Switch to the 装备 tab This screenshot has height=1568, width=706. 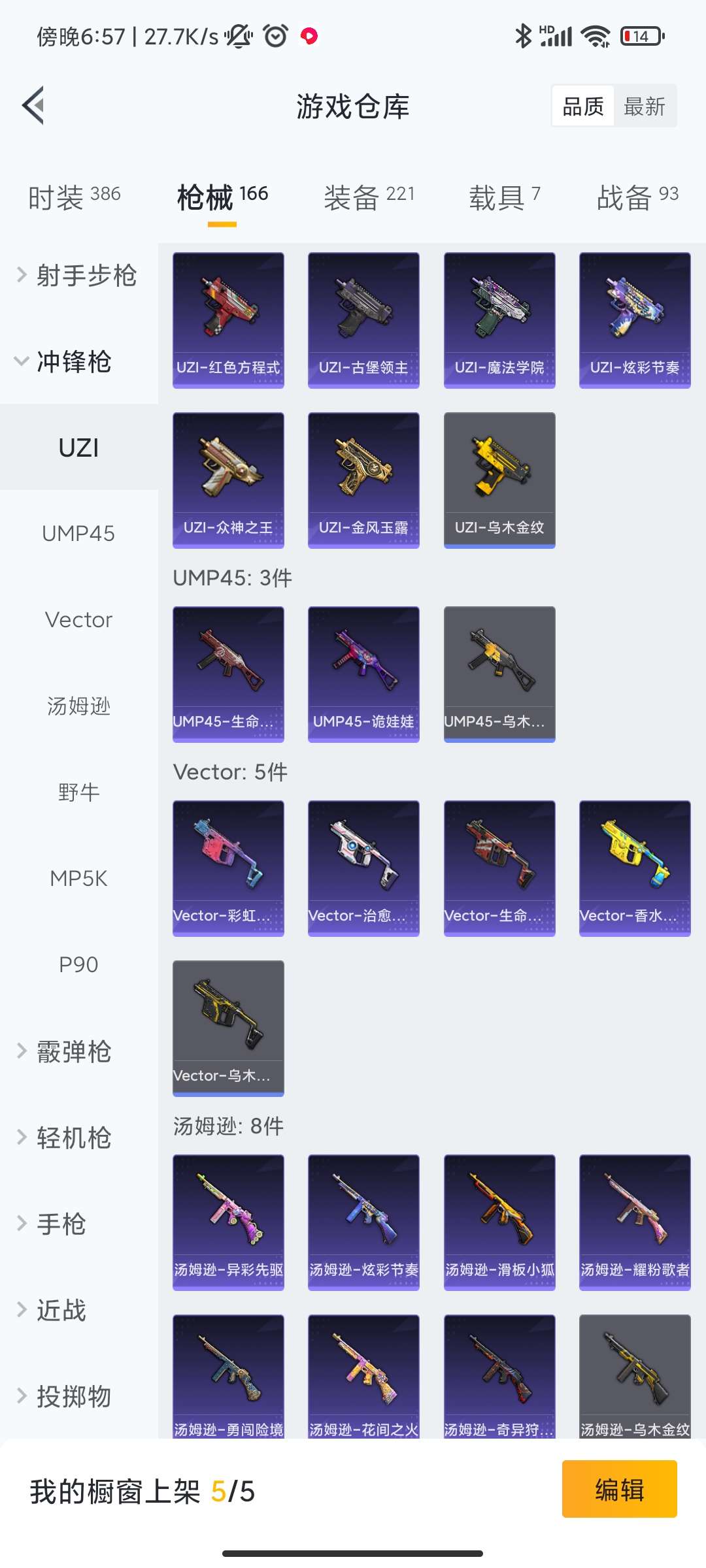(369, 197)
